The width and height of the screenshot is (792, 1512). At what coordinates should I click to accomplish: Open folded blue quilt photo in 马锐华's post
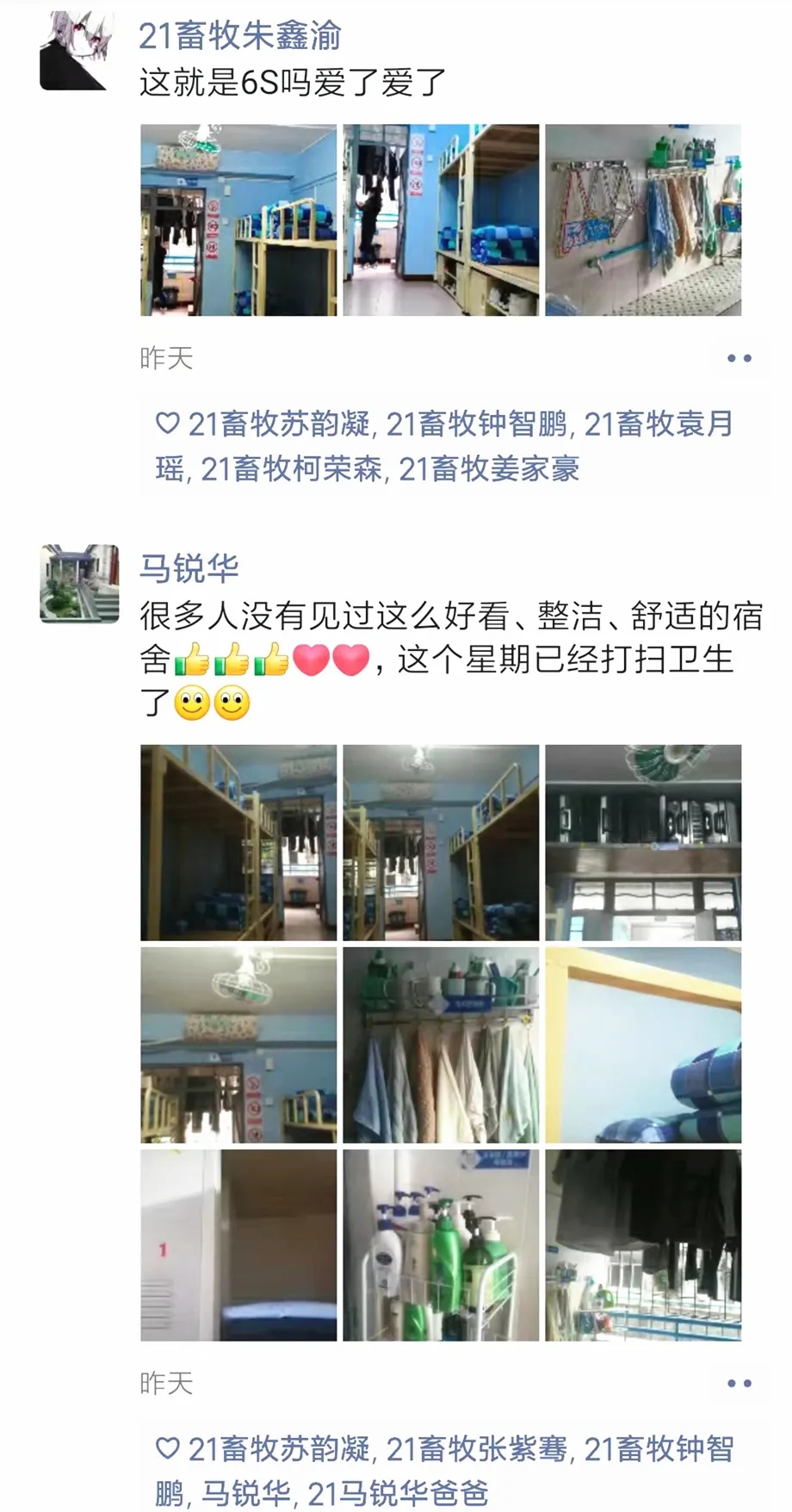(x=643, y=1045)
